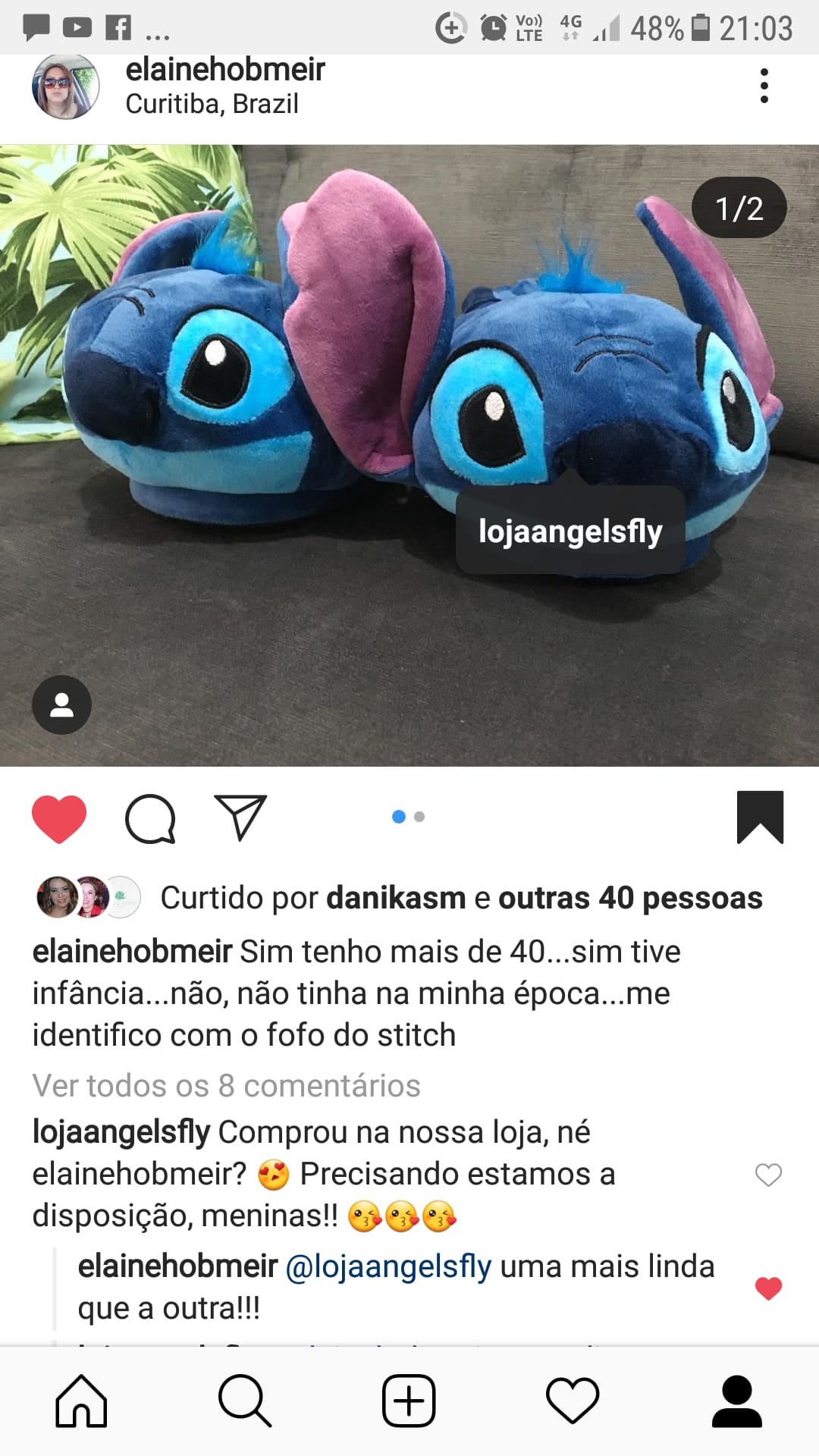The width and height of the screenshot is (819, 1456).
Task: Open the Search tab with the magnifier
Action: pyautogui.click(x=244, y=1401)
